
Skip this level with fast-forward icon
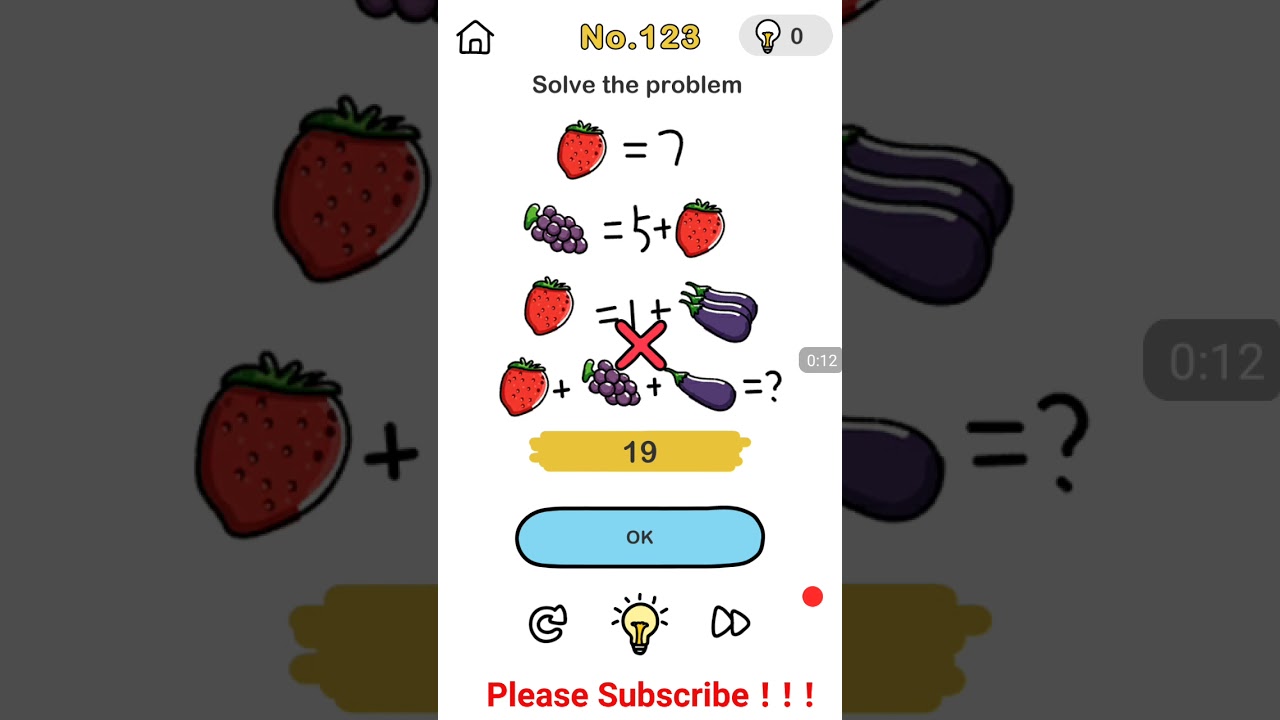click(x=730, y=623)
